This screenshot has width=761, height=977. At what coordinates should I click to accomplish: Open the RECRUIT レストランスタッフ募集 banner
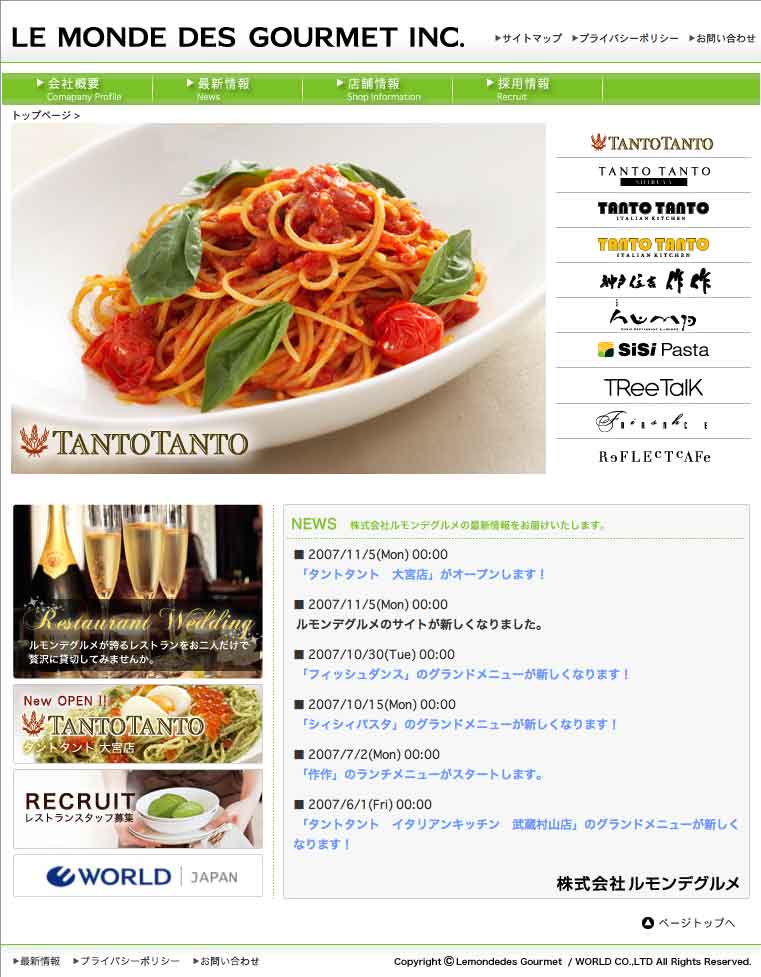coord(138,809)
